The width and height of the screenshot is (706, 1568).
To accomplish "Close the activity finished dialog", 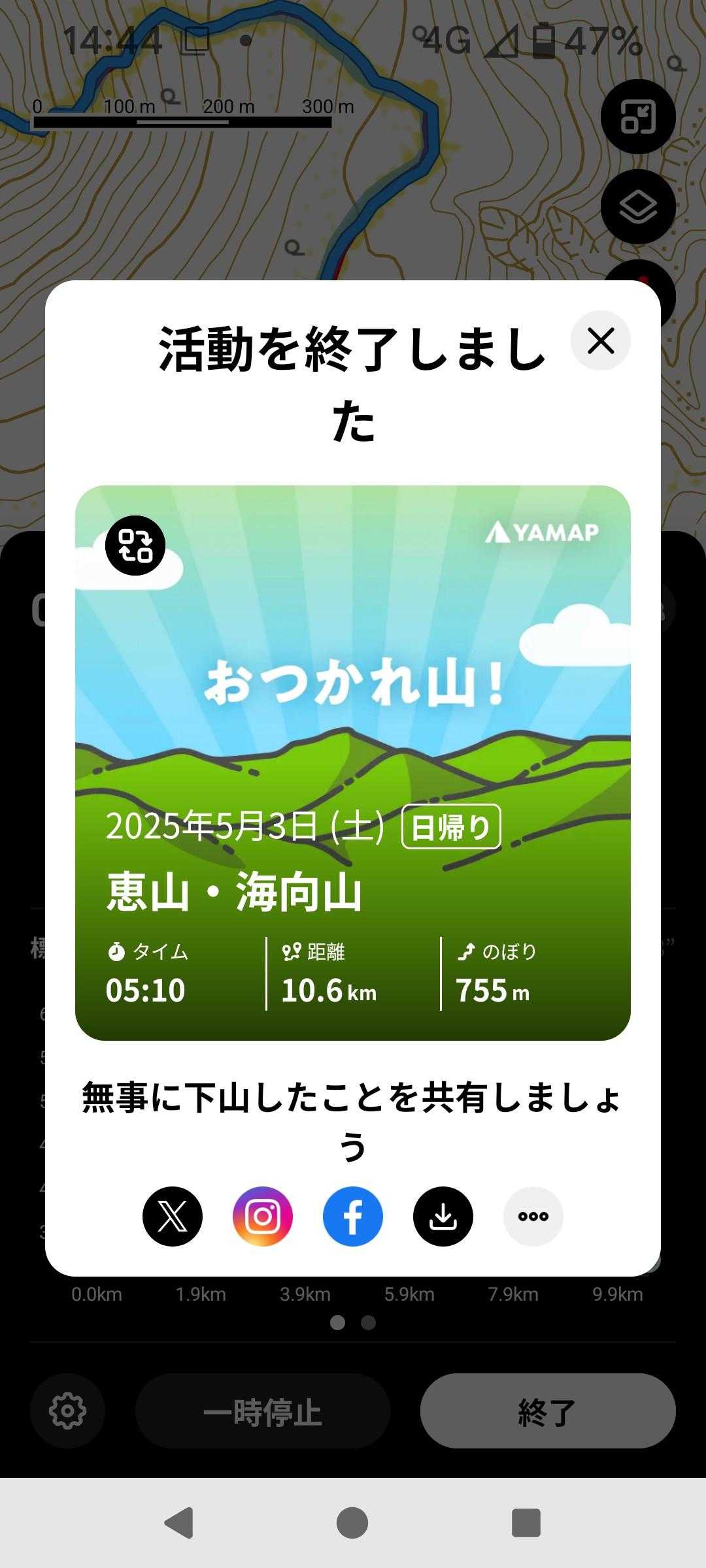I will (600, 340).
